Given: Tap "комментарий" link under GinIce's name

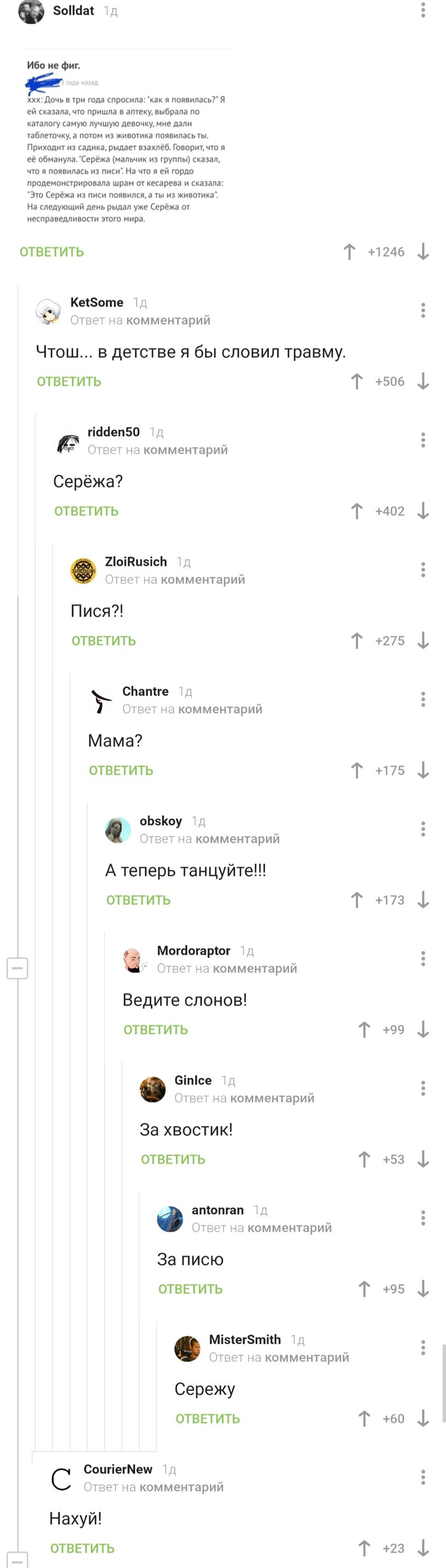Looking at the screenshot, I should point(272,1098).
